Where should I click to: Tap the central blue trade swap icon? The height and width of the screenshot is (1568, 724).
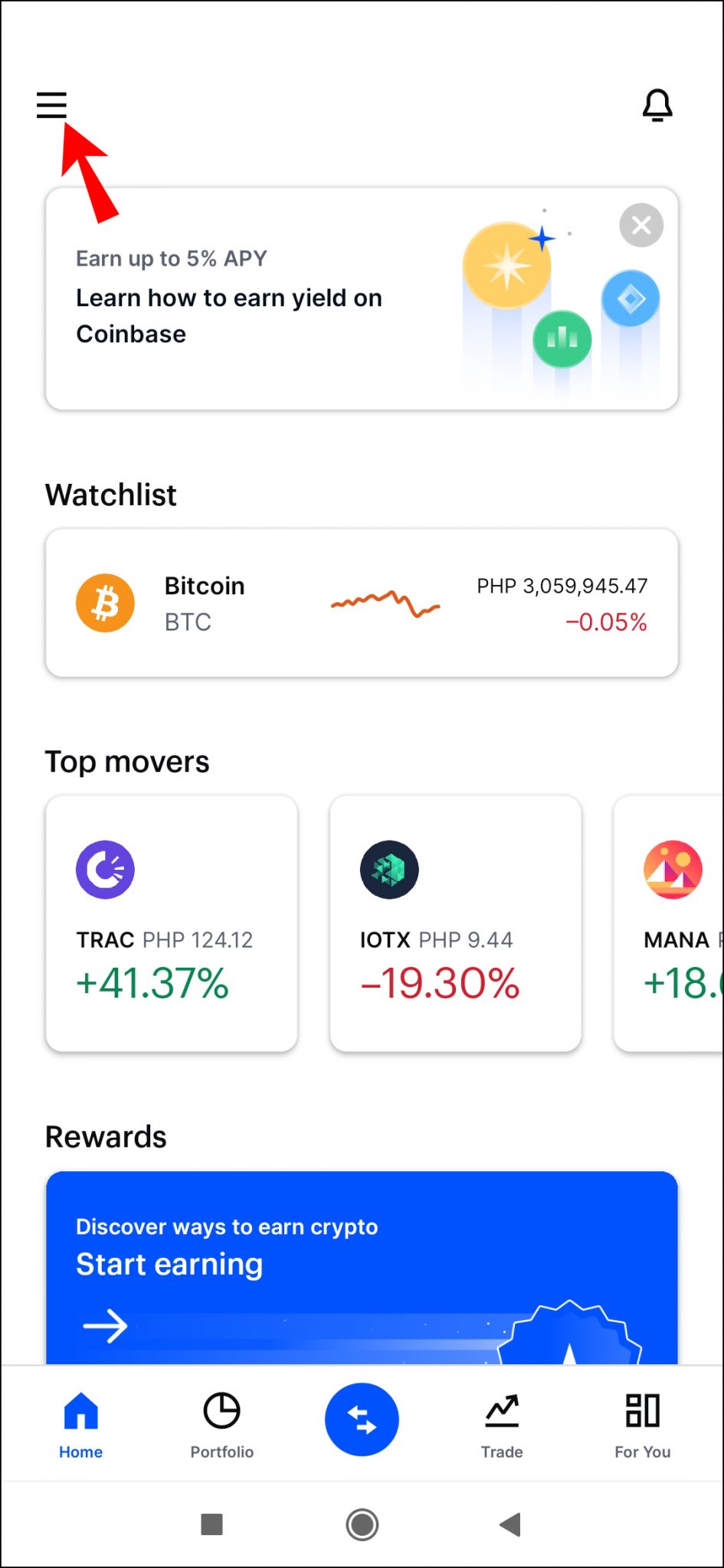pyautogui.click(x=362, y=1419)
